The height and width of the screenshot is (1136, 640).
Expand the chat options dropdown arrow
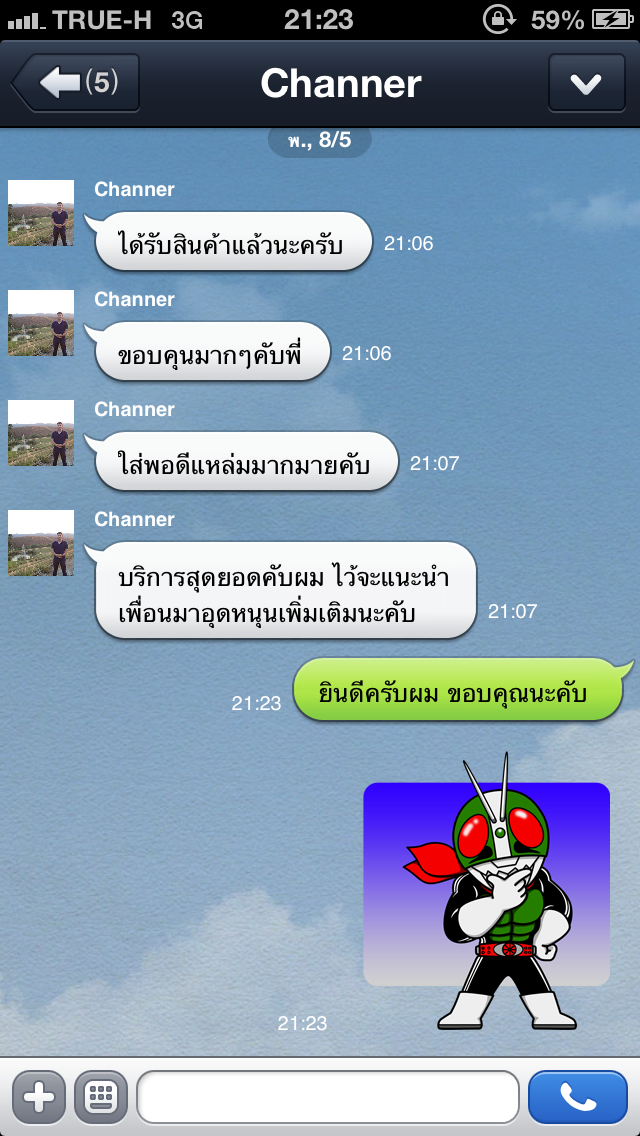[585, 83]
